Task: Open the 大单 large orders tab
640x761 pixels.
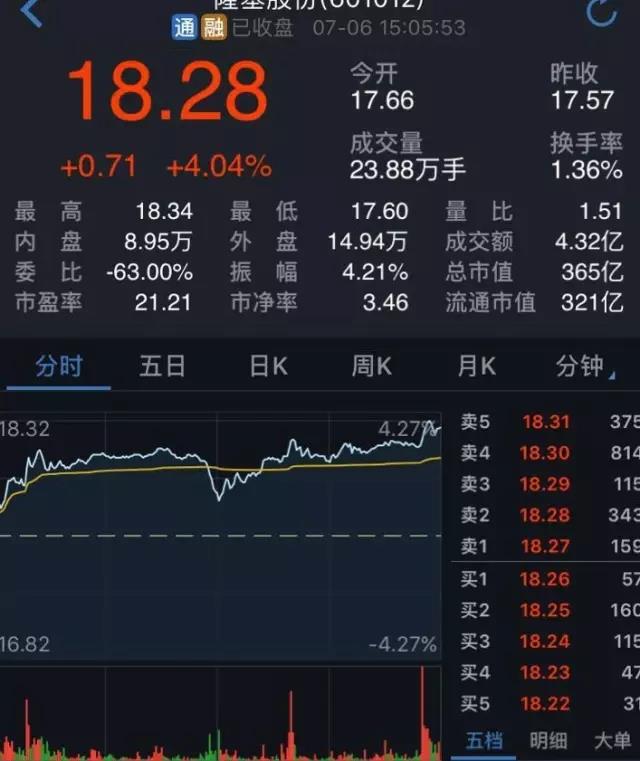Action: 612,741
